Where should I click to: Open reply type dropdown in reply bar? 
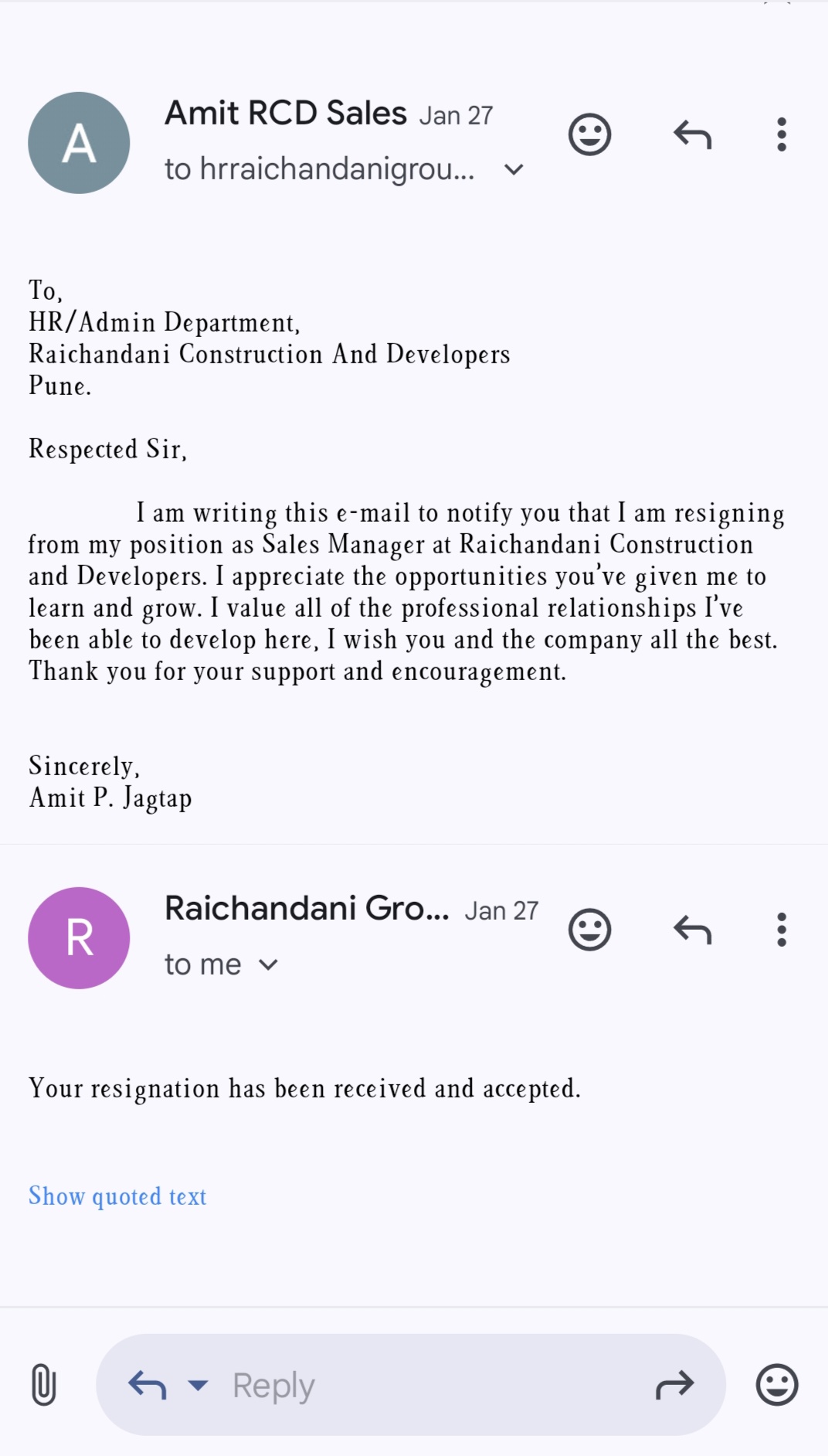coord(198,1385)
